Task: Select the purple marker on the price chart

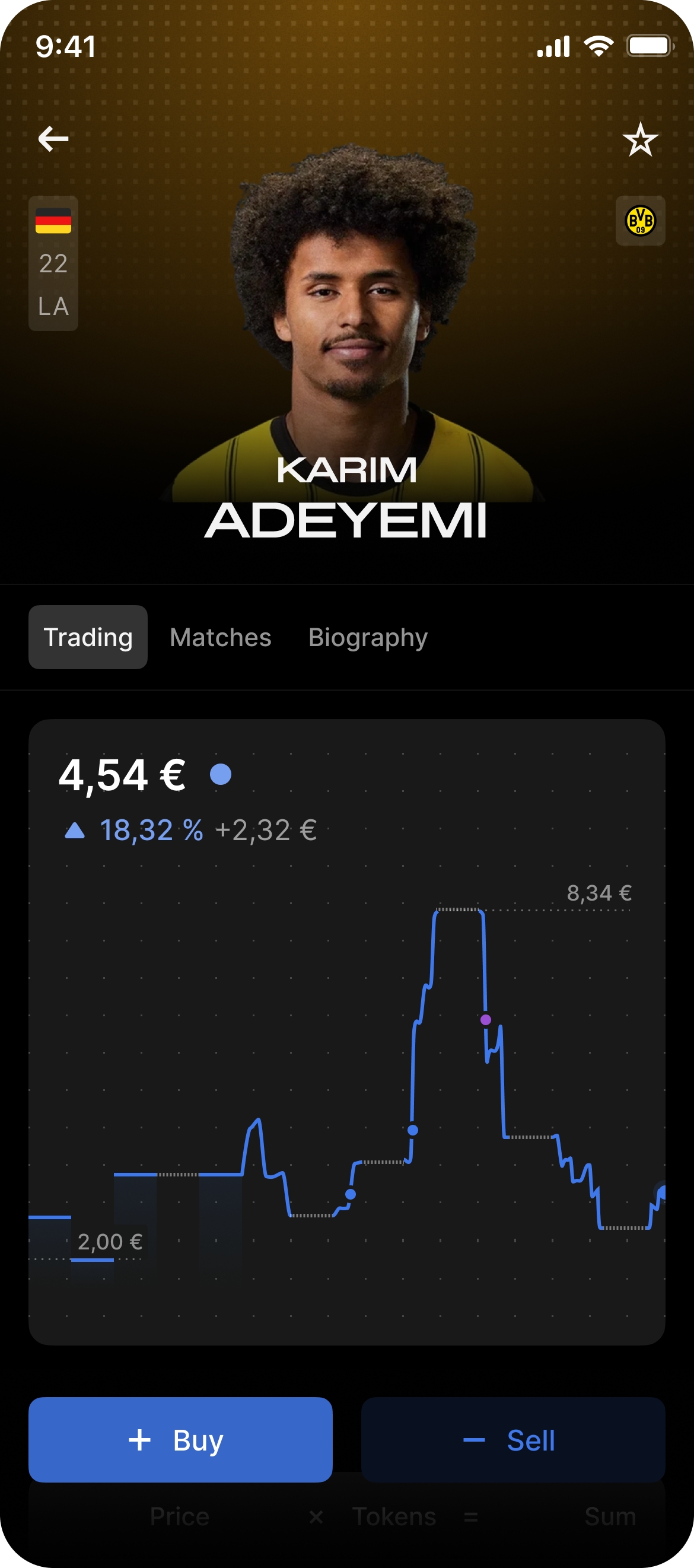Action: click(485, 1020)
